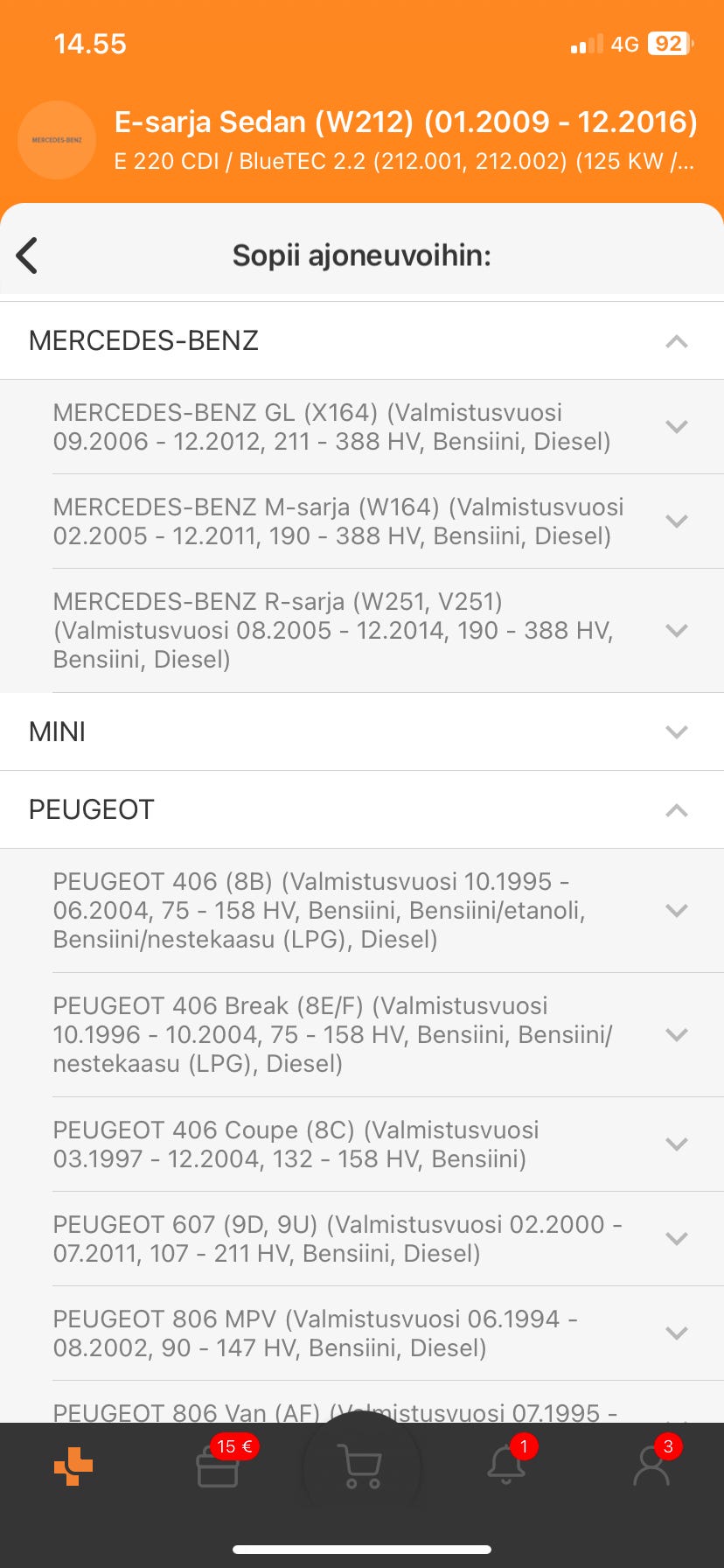Expand the PEUGEOT 406 (8B) row
724x1568 pixels.
676,910
